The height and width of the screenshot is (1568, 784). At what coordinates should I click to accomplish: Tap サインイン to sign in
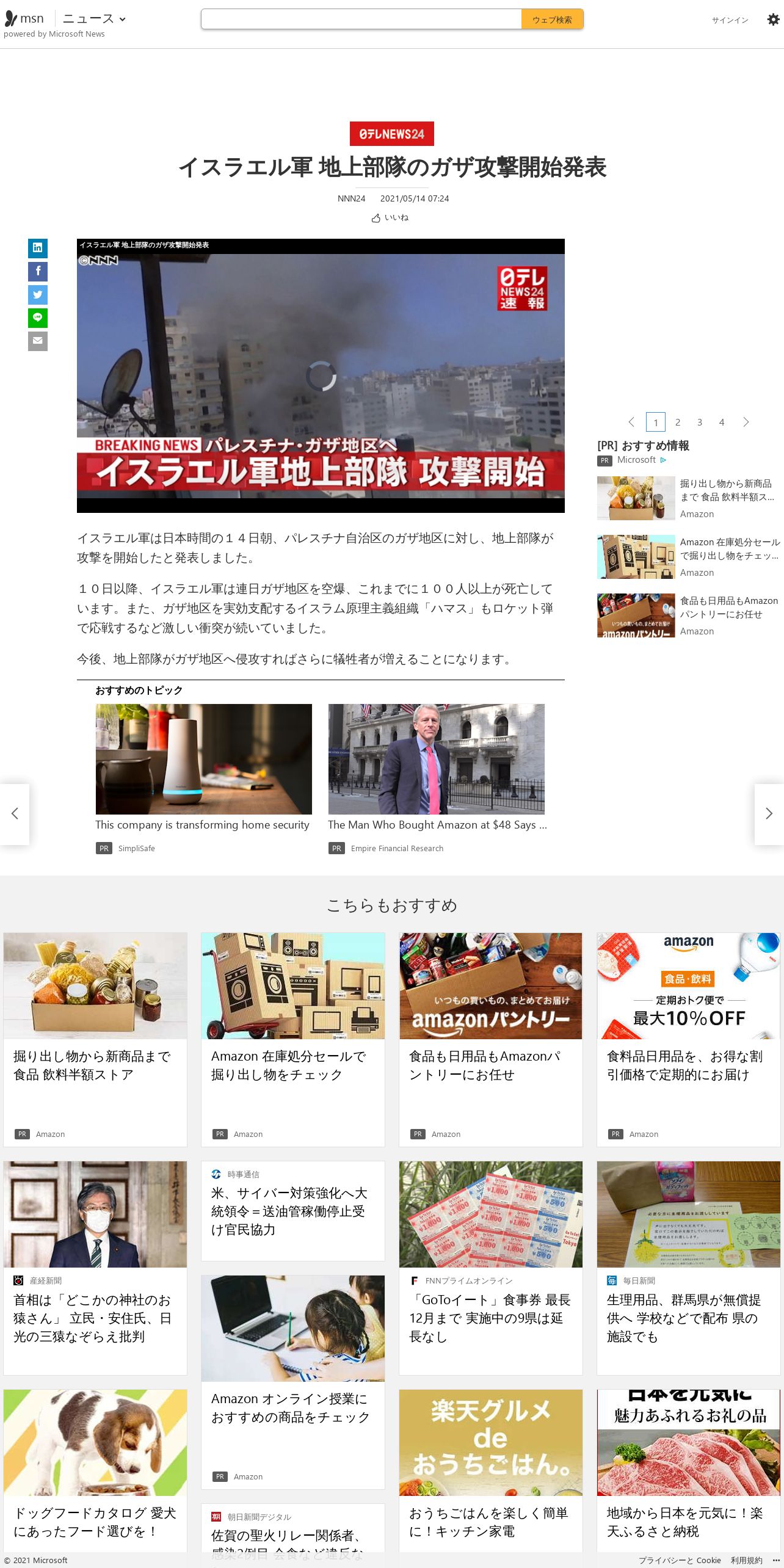click(x=730, y=20)
